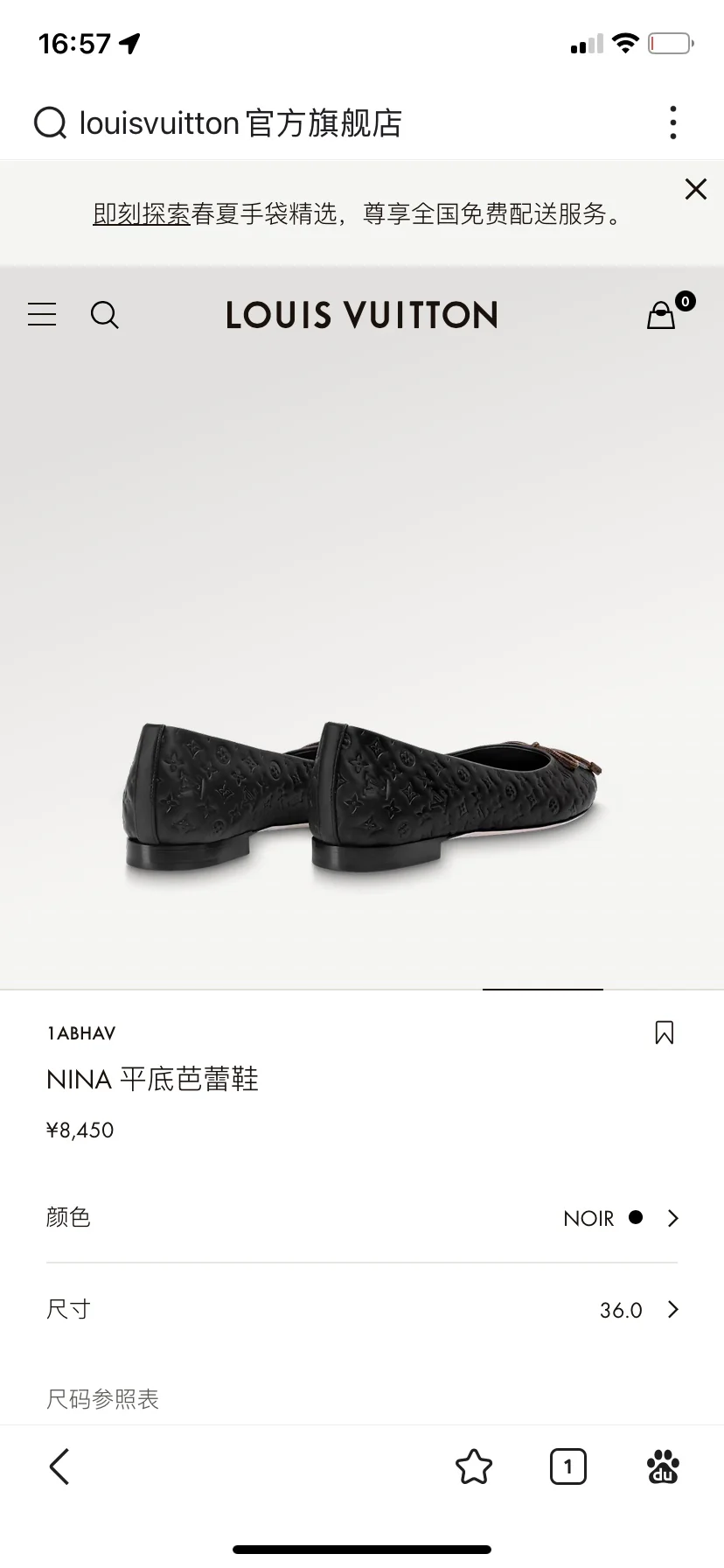The height and width of the screenshot is (1568, 724).
Task: View the 尺码参照表 size guide
Action: 102,1399
